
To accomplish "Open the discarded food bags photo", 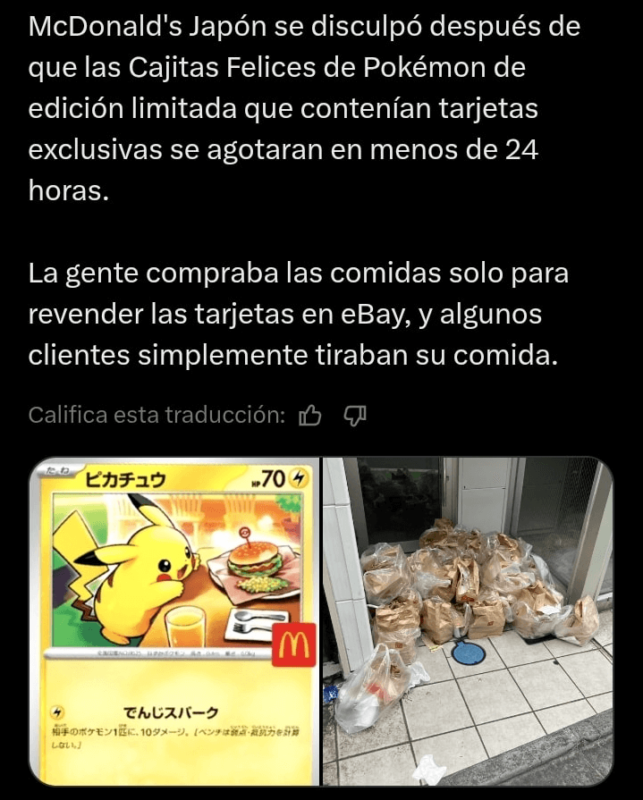I will [x=467, y=621].
